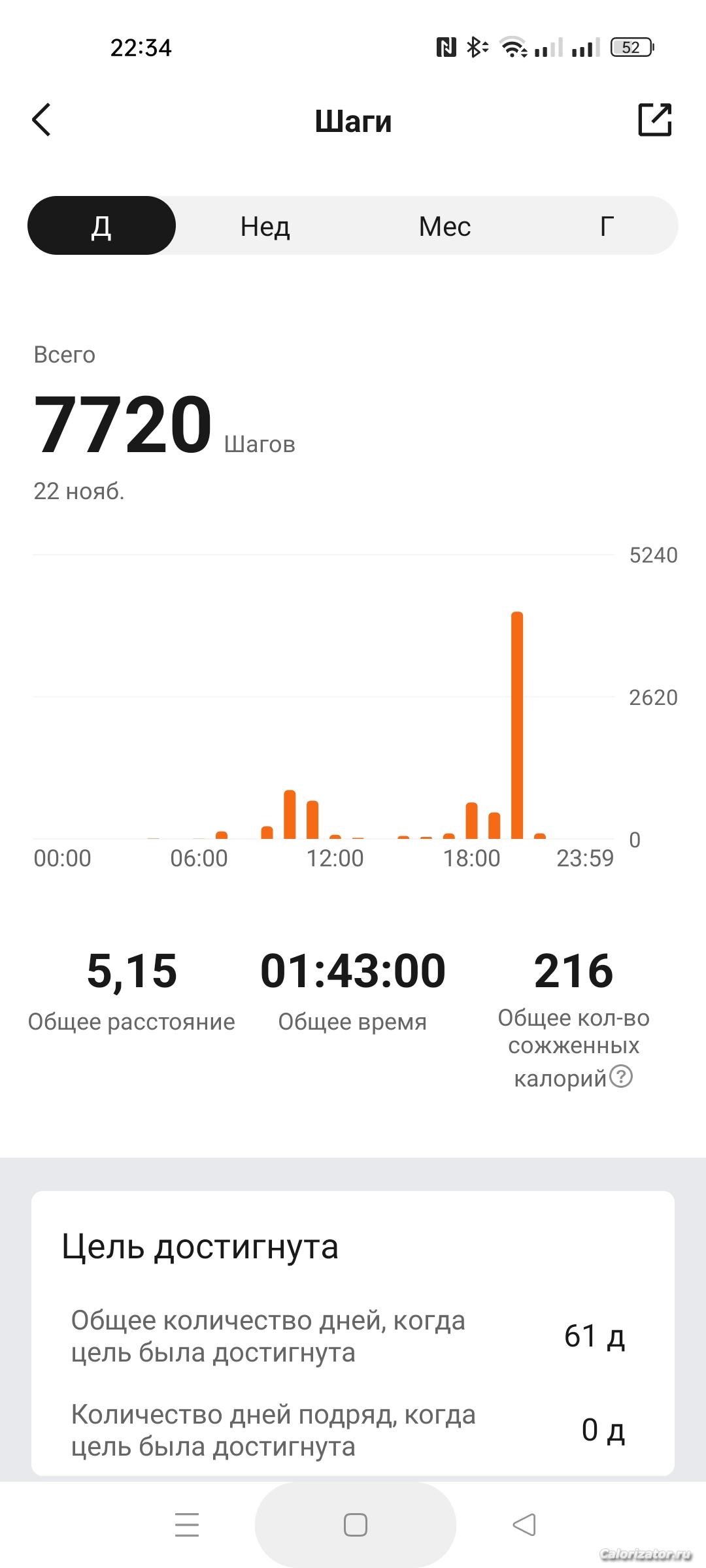This screenshot has width=706, height=1568.
Task: Tap the system back triangle button
Action: (x=524, y=1525)
